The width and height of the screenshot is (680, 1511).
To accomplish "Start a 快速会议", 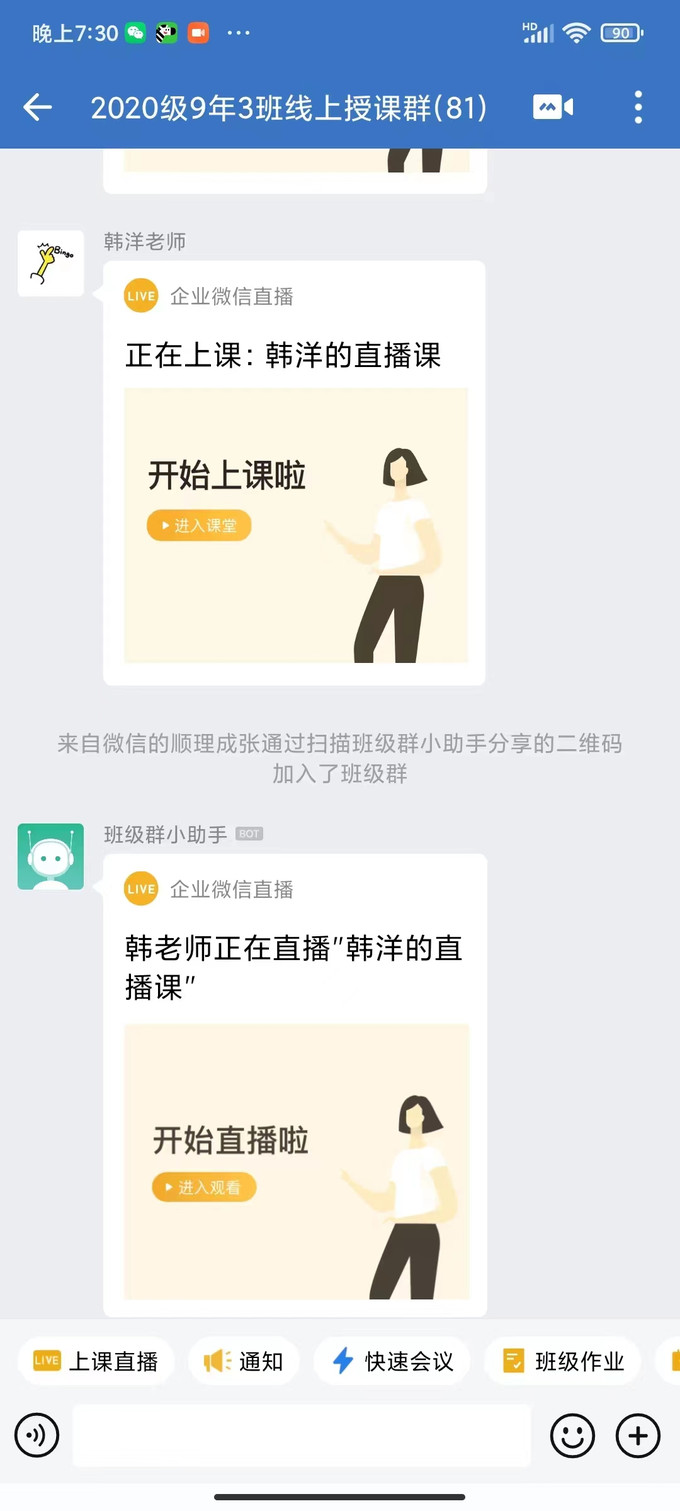I will pyautogui.click(x=392, y=1361).
